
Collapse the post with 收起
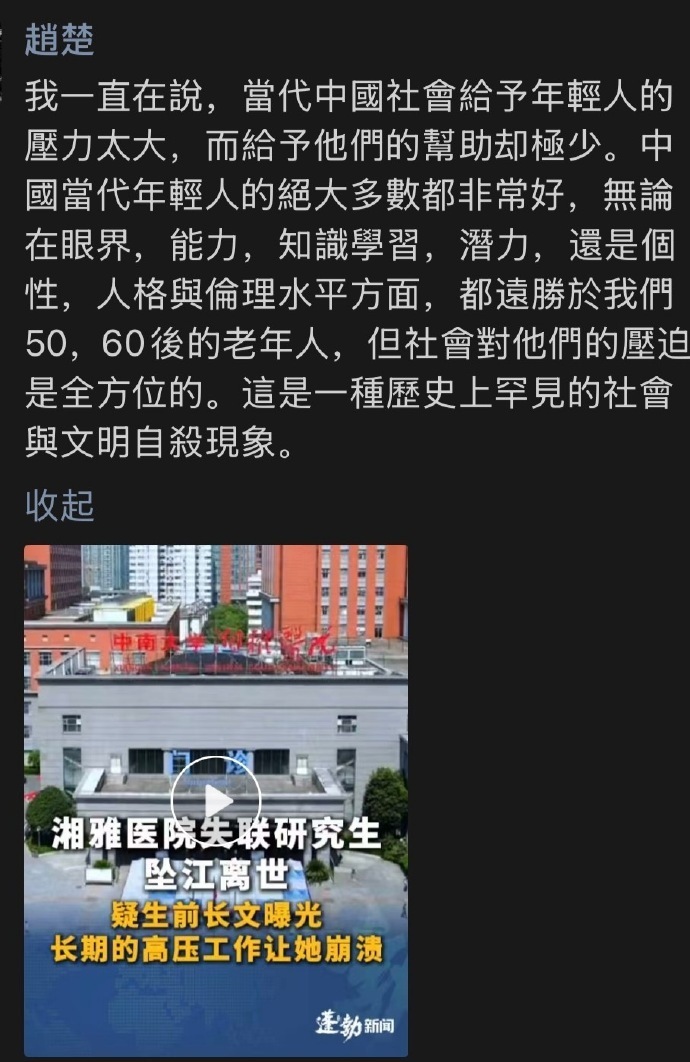[59, 505]
